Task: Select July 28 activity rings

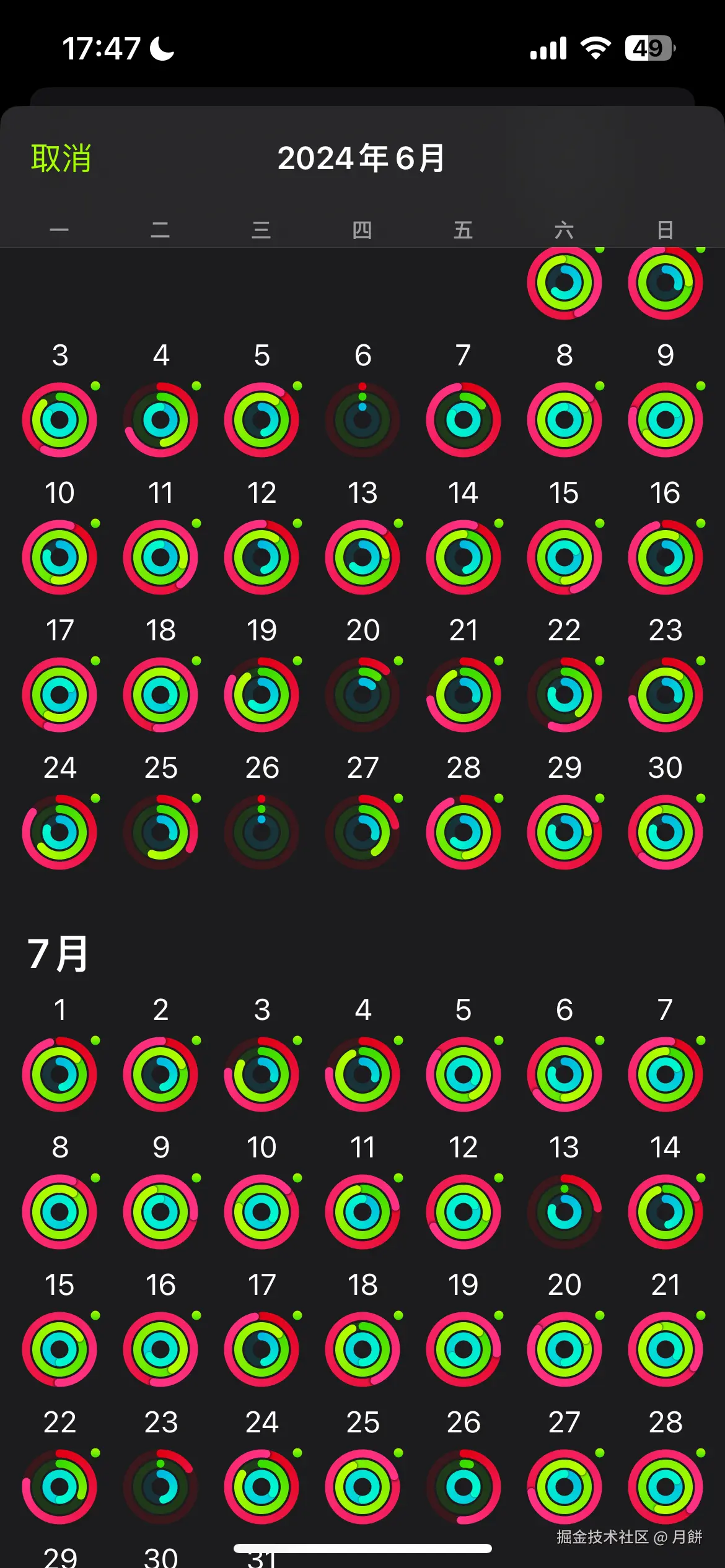Action: (x=665, y=1486)
